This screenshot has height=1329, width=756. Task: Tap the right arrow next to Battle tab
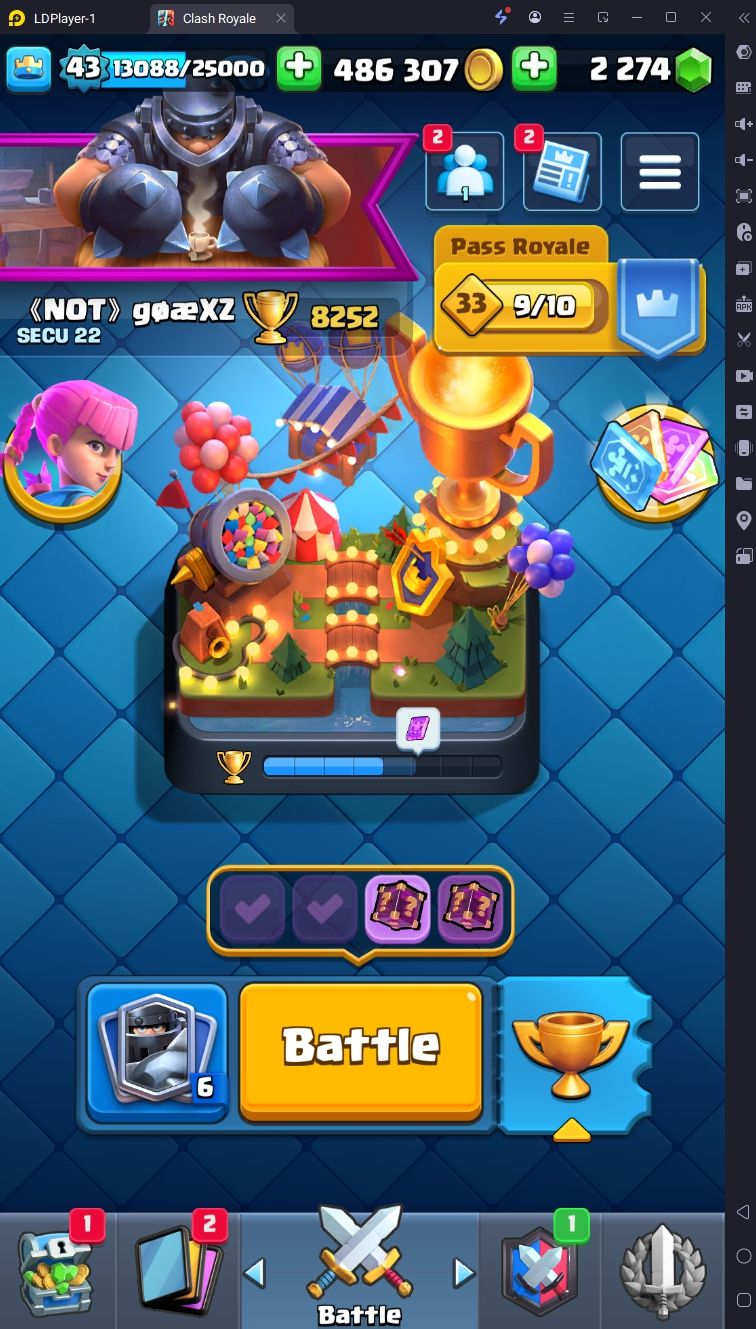click(463, 1273)
